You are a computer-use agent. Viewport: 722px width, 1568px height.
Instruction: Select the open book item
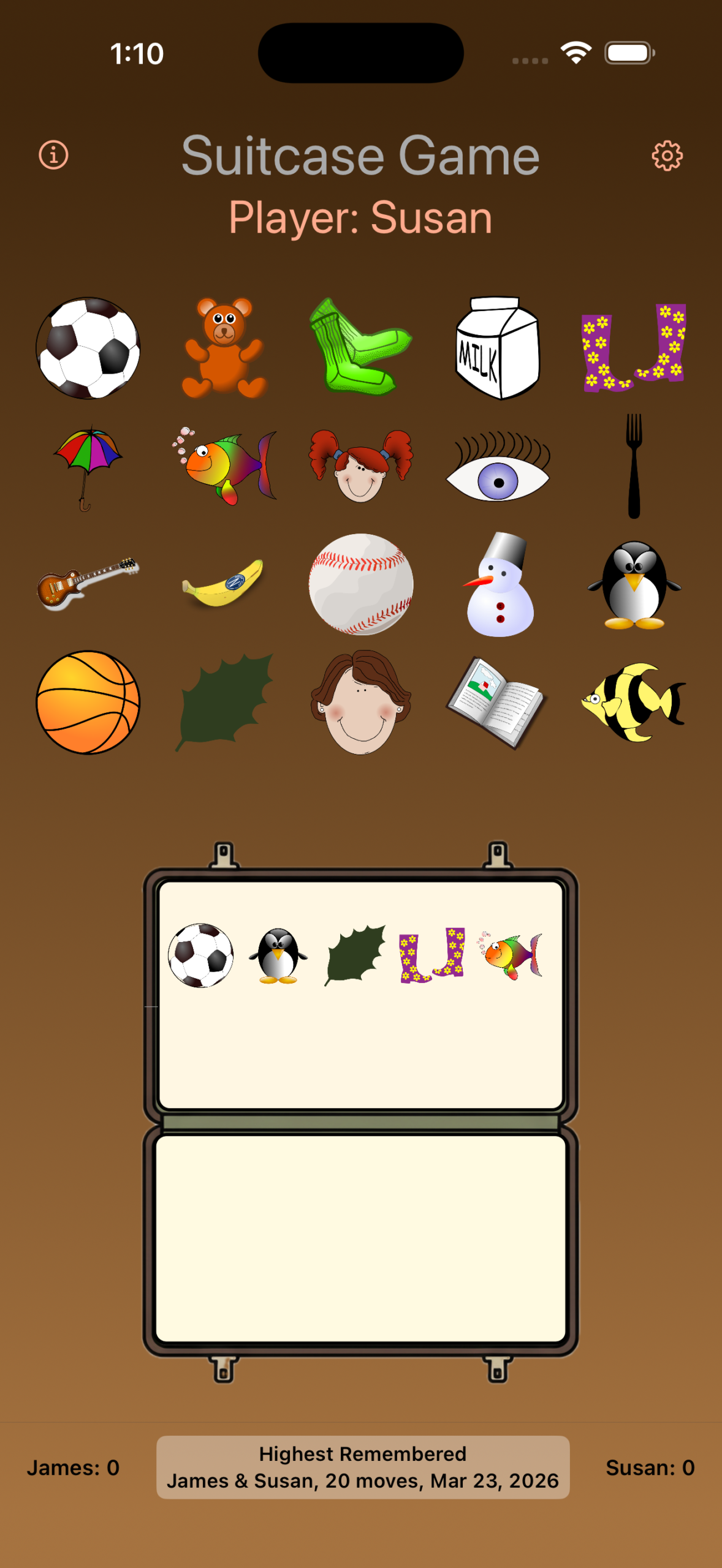[498, 703]
